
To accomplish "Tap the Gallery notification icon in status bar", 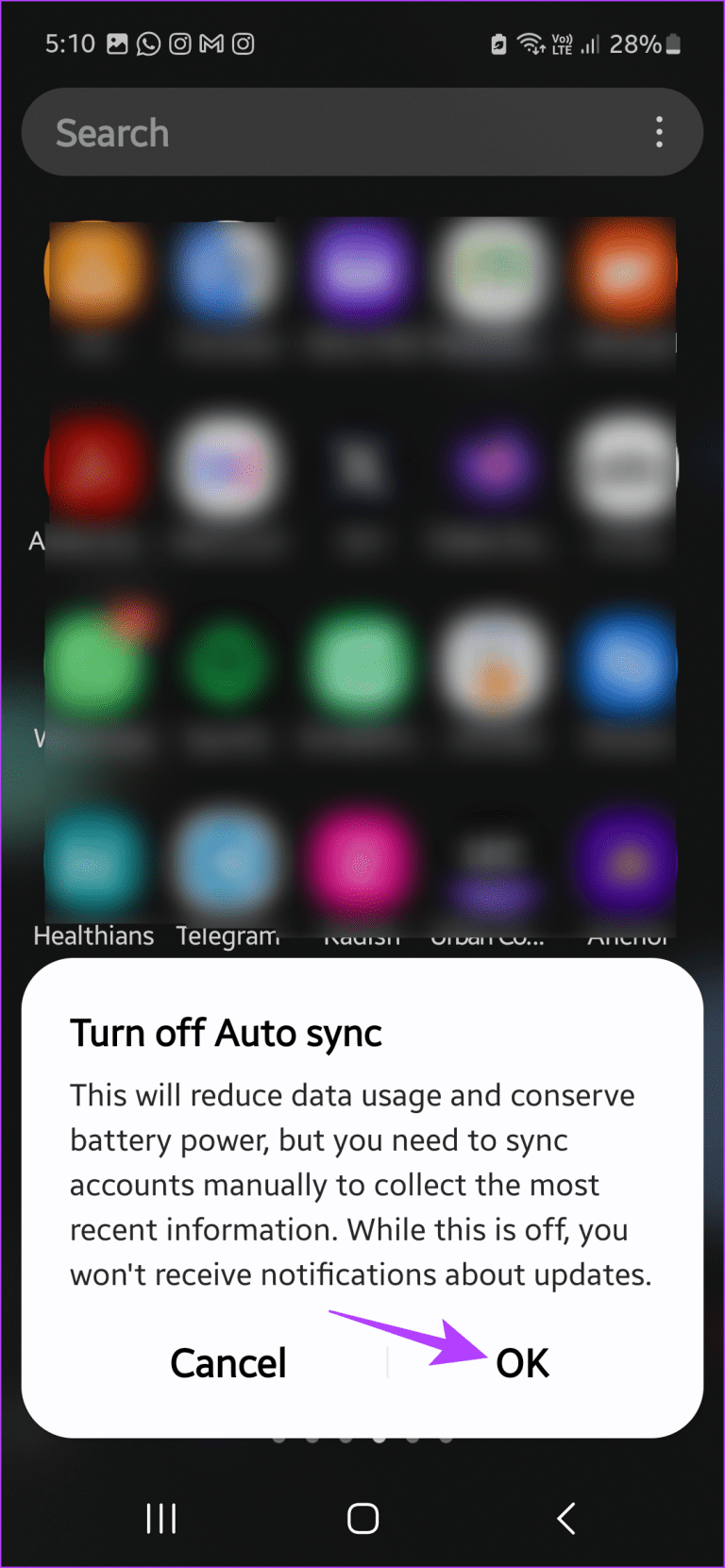I will [115, 43].
